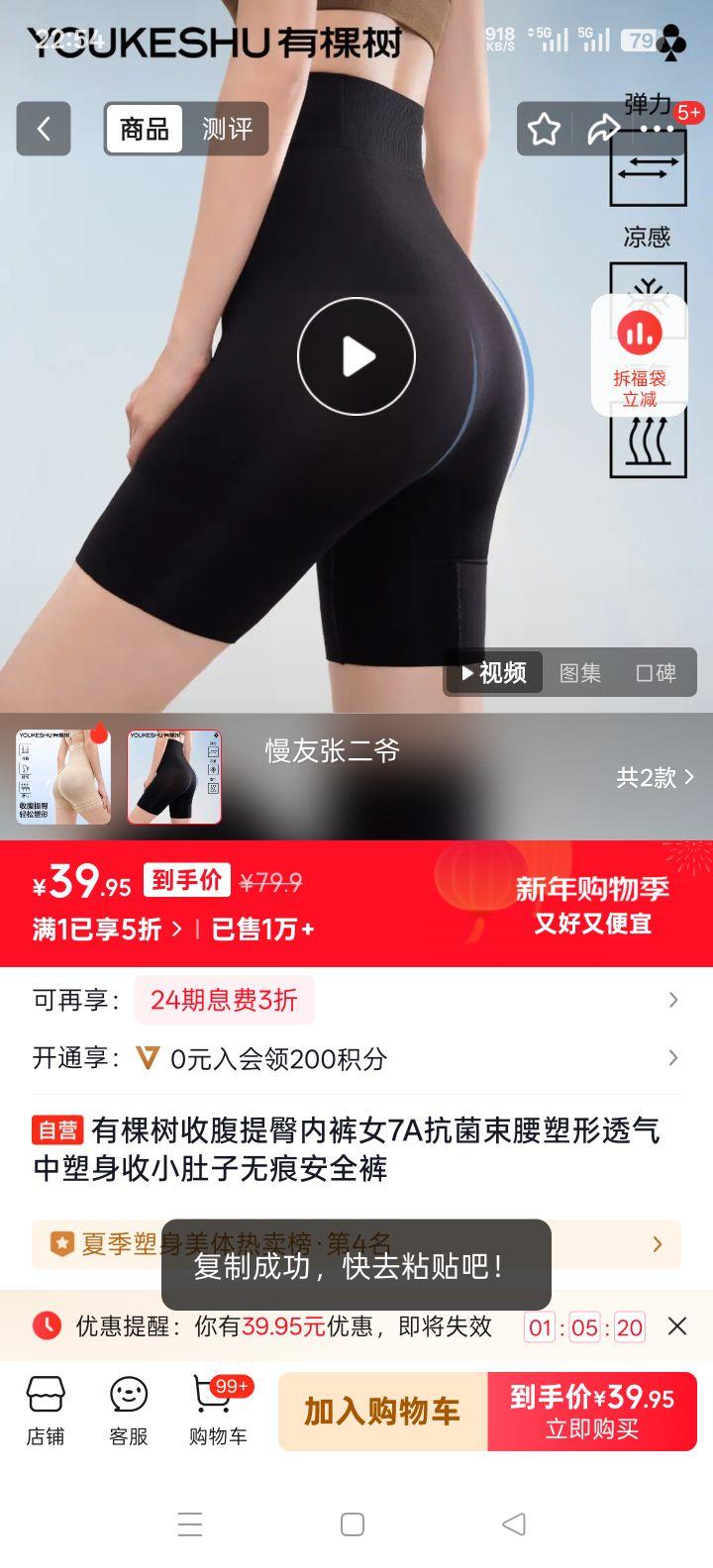Image resolution: width=713 pixels, height=1568 pixels.
Task: Toggle the star to favorite this product
Action: pyautogui.click(x=545, y=129)
